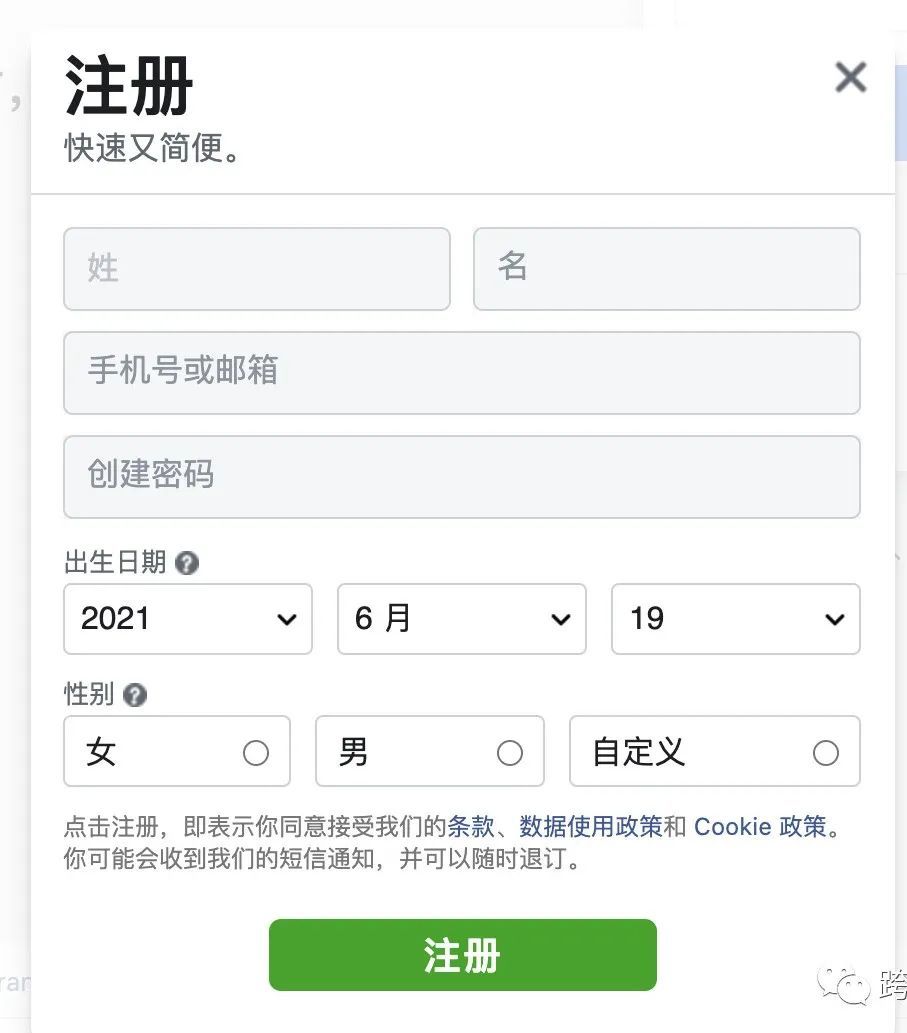The width and height of the screenshot is (907, 1033).
Task: Focus the 名 given name field
Action: [x=666, y=268]
